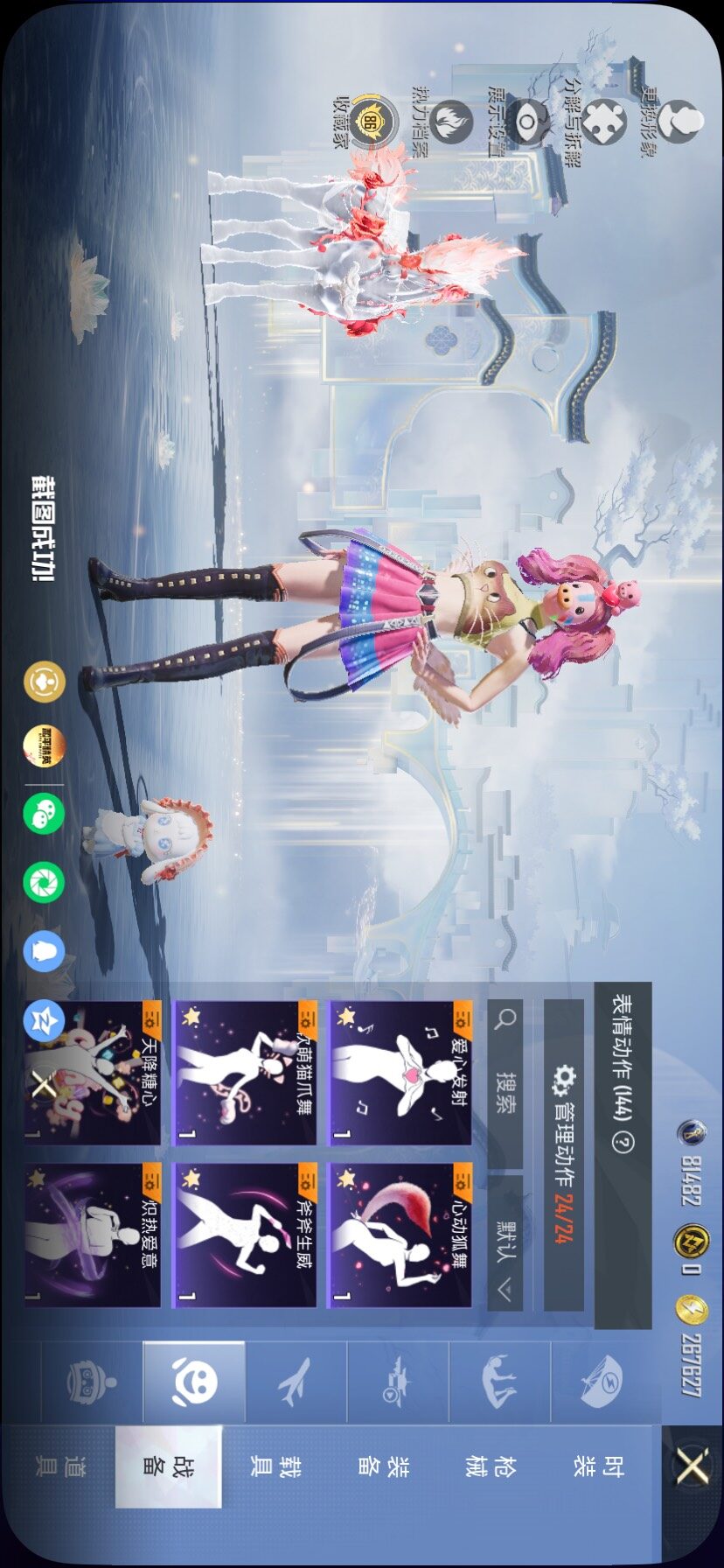Share the screenshot to WeChat
Image resolution: width=724 pixels, height=1568 pixels.
tap(44, 813)
